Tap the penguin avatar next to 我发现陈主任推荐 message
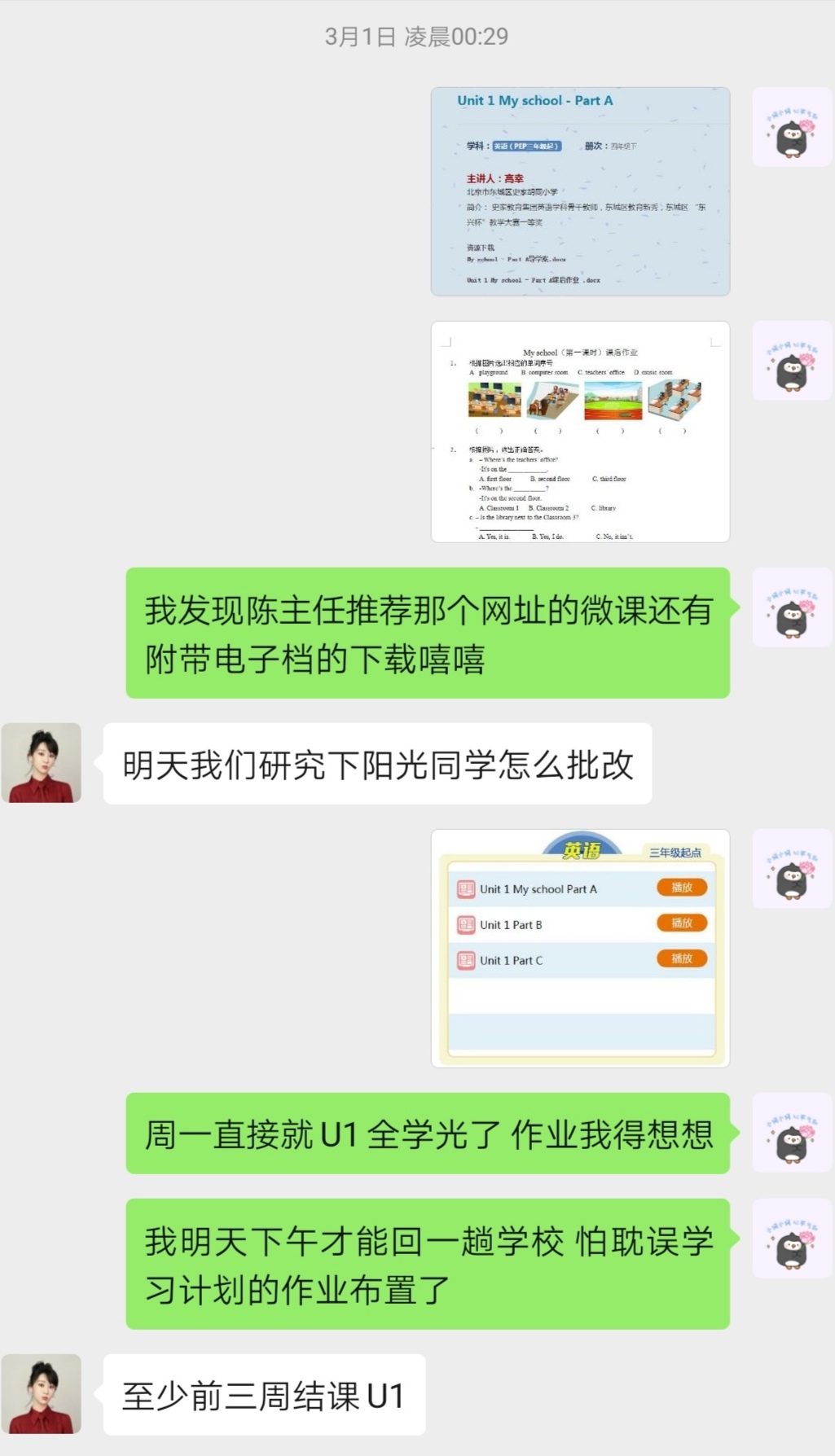Image resolution: width=835 pixels, height=1456 pixels. click(x=792, y=607)
